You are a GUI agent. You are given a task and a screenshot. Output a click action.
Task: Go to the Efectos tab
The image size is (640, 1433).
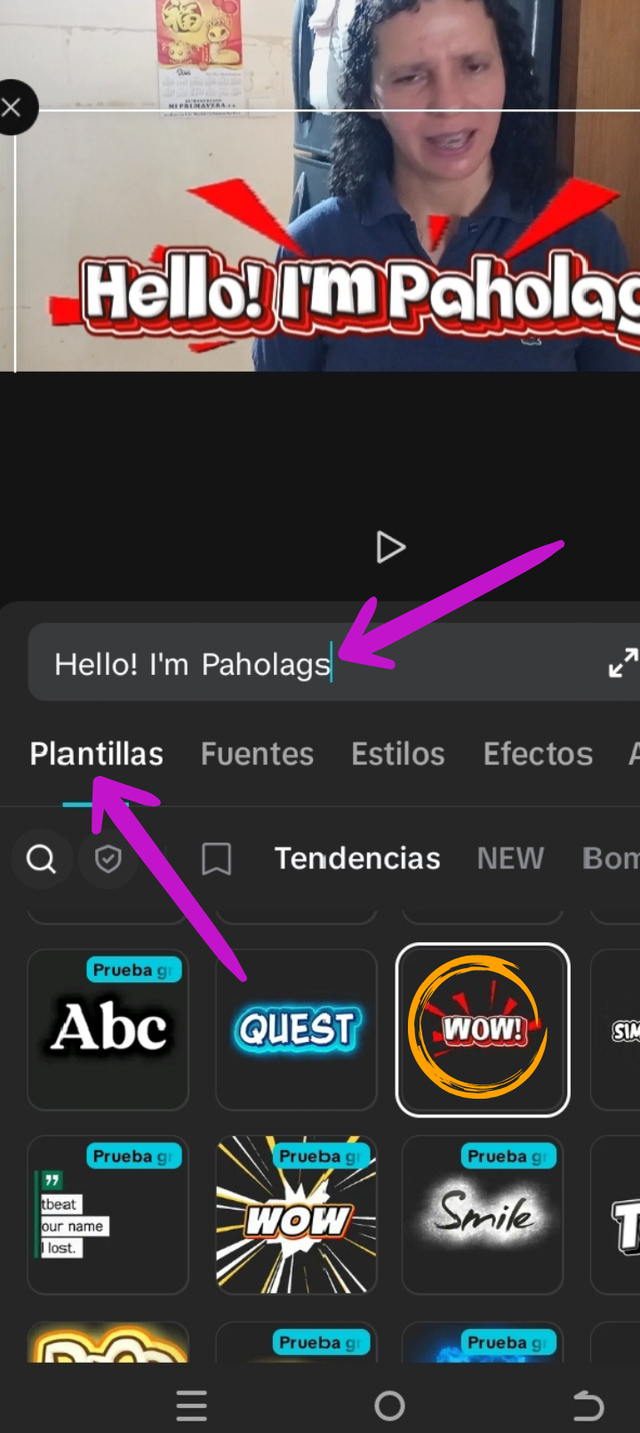click(538, 754)
